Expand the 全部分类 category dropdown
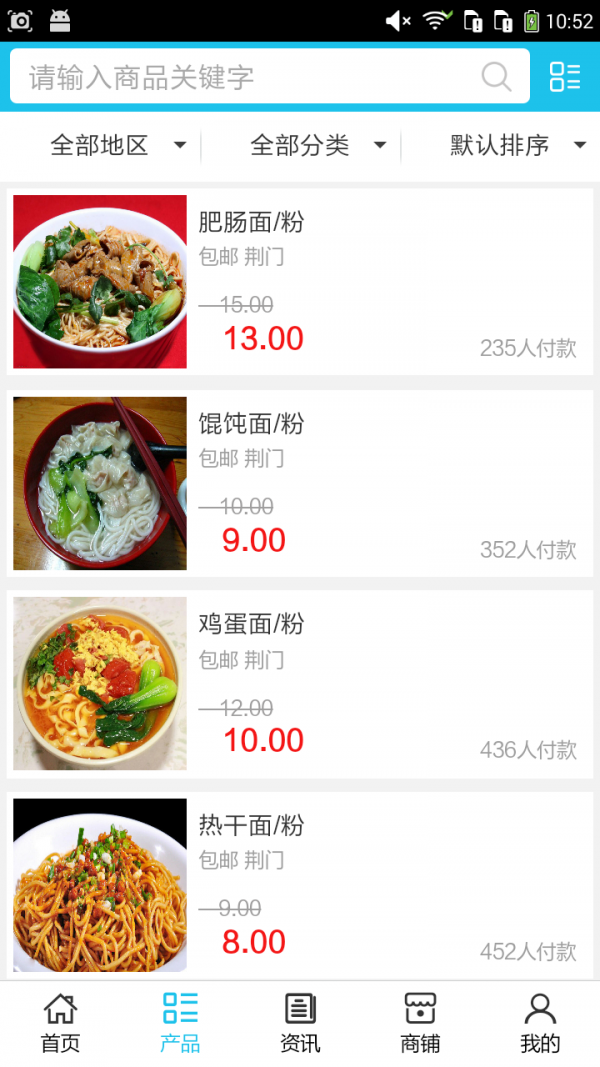Image resolution: width=600 pixels, height=1067 pixels. (318, 145)
